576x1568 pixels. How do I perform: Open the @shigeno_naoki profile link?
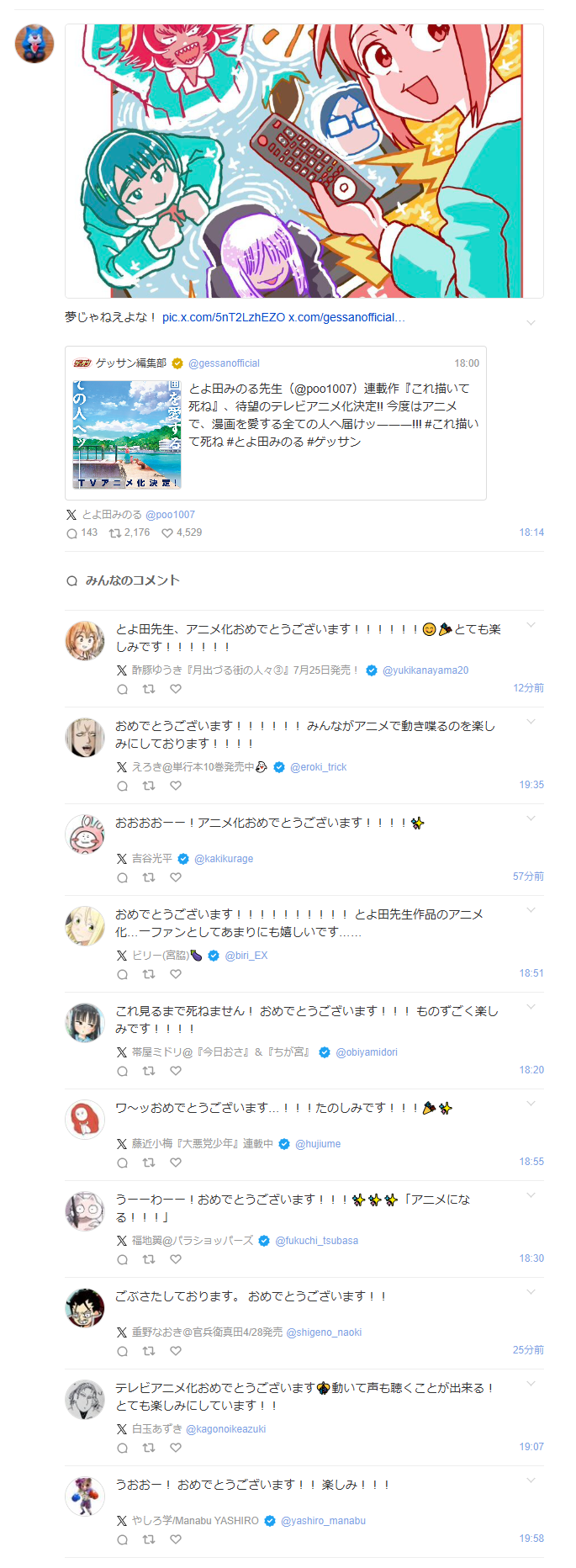click(324, 1332)
